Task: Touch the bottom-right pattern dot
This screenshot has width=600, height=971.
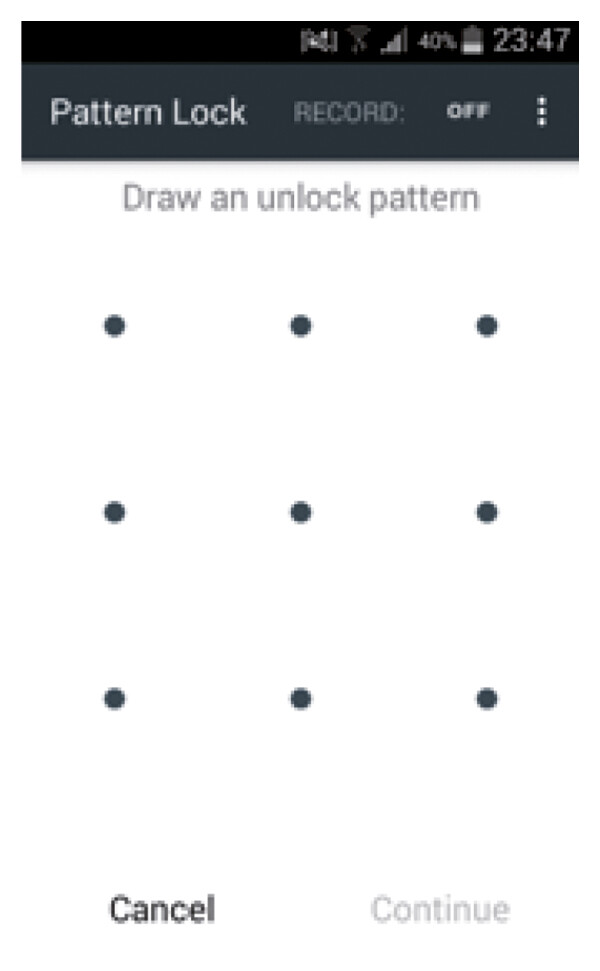Action: click(487, 699)
